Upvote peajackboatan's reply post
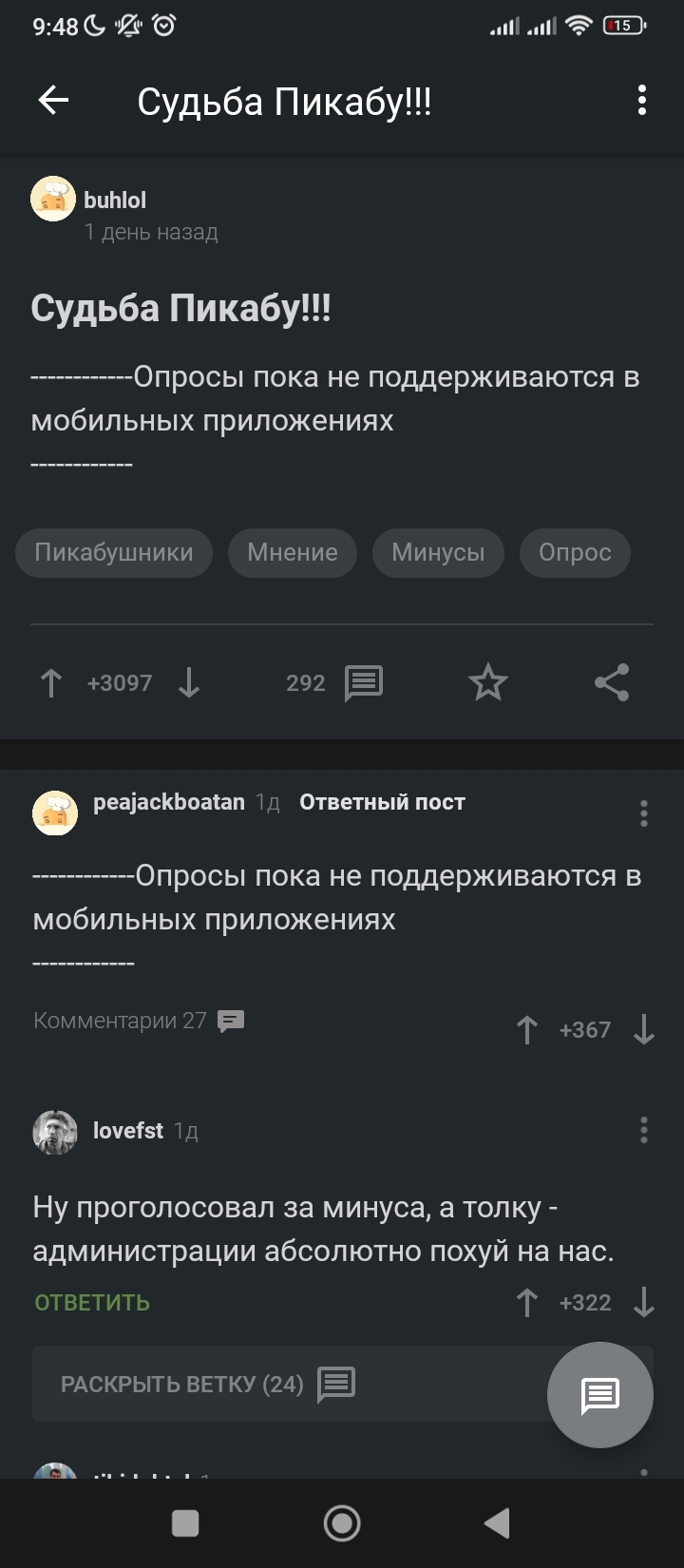Image resolution: width=684 pixels, height=1568 pixels. (x=527, y=1030)
